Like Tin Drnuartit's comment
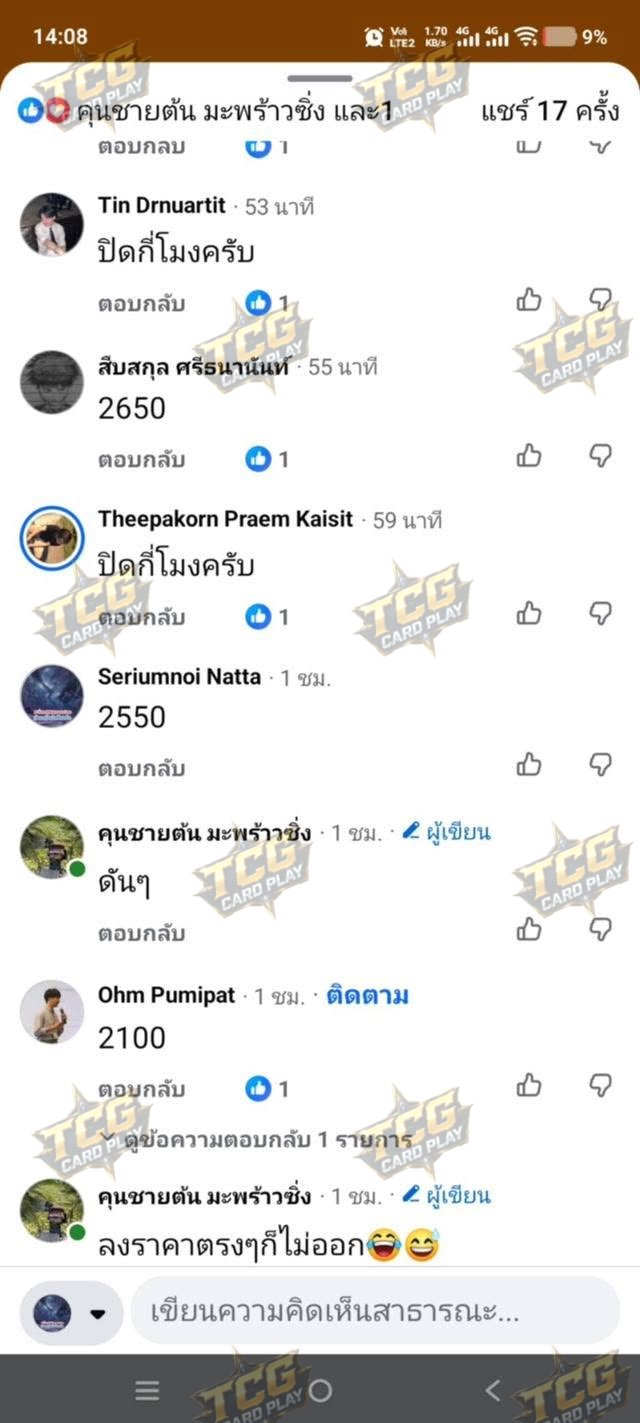 tap(529, 300)
